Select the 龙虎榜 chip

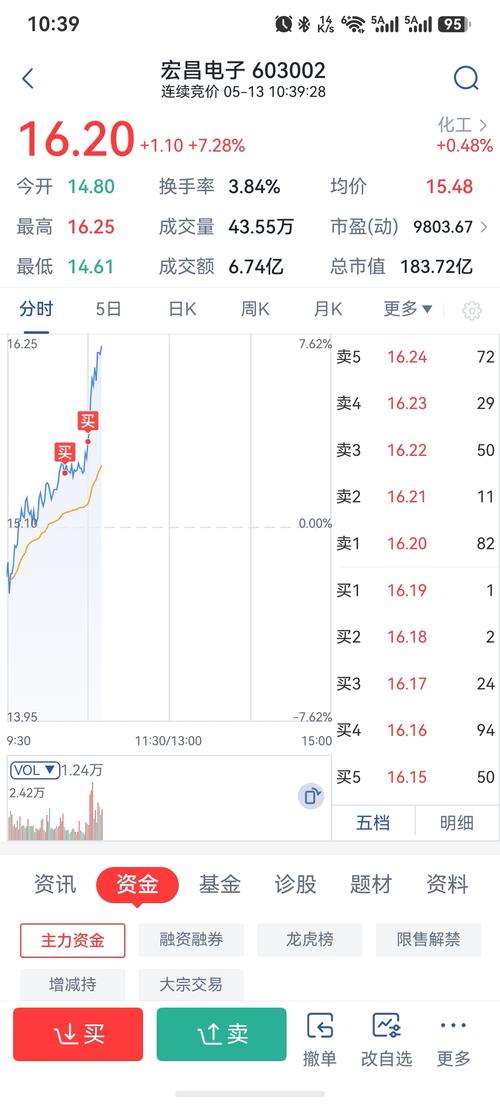pyautogui.click(x=310, y=940)
